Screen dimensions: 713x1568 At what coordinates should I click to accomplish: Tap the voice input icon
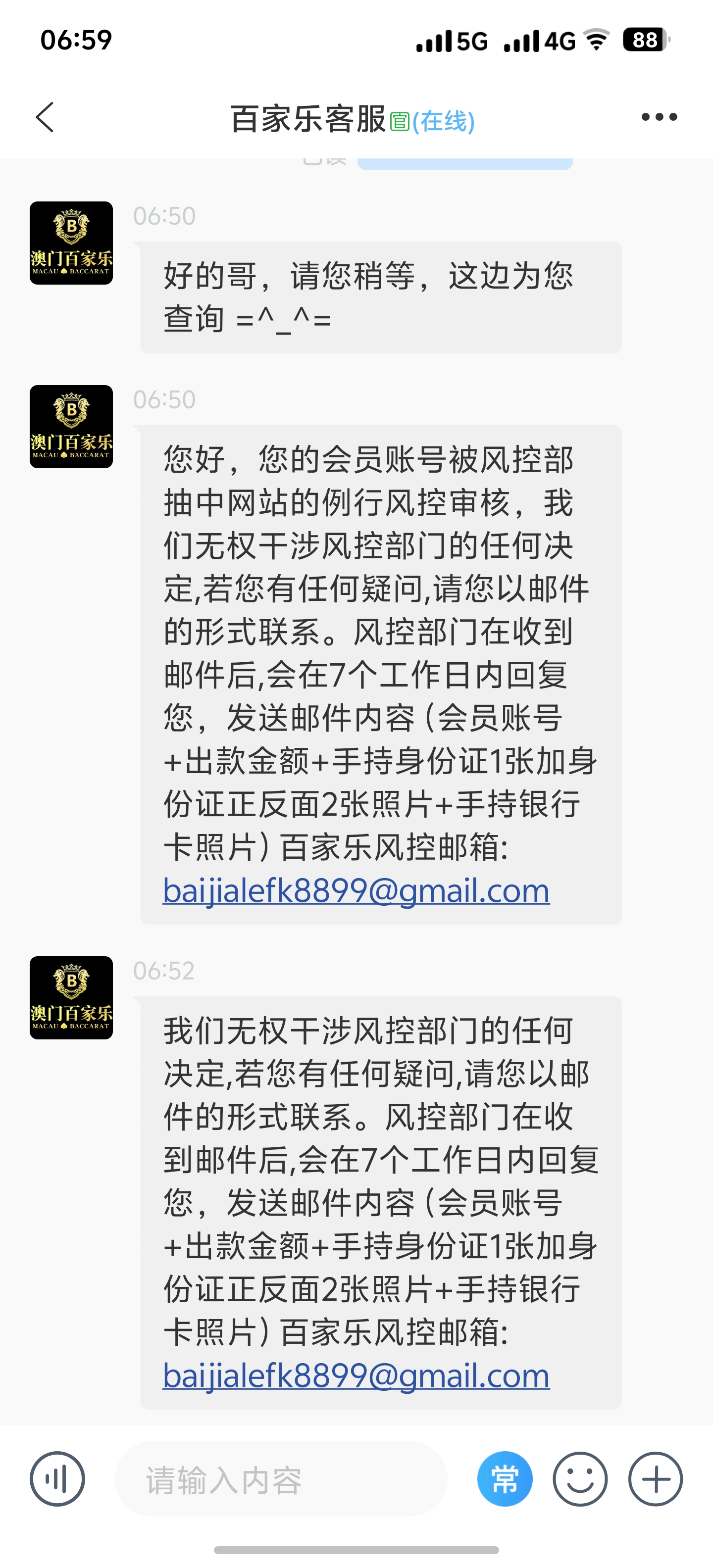click(x=57, y=1478)
